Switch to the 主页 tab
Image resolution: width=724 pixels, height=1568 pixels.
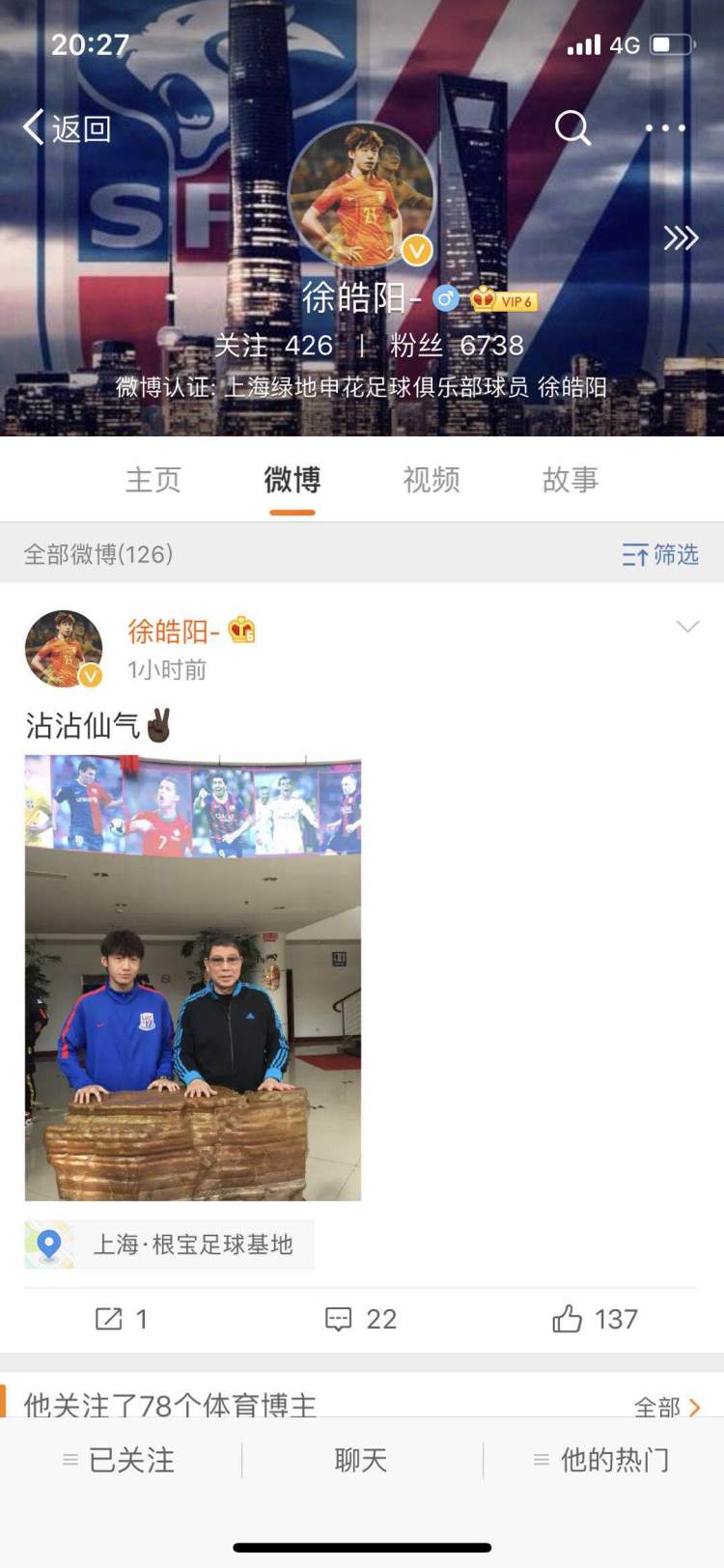[153, 480]
